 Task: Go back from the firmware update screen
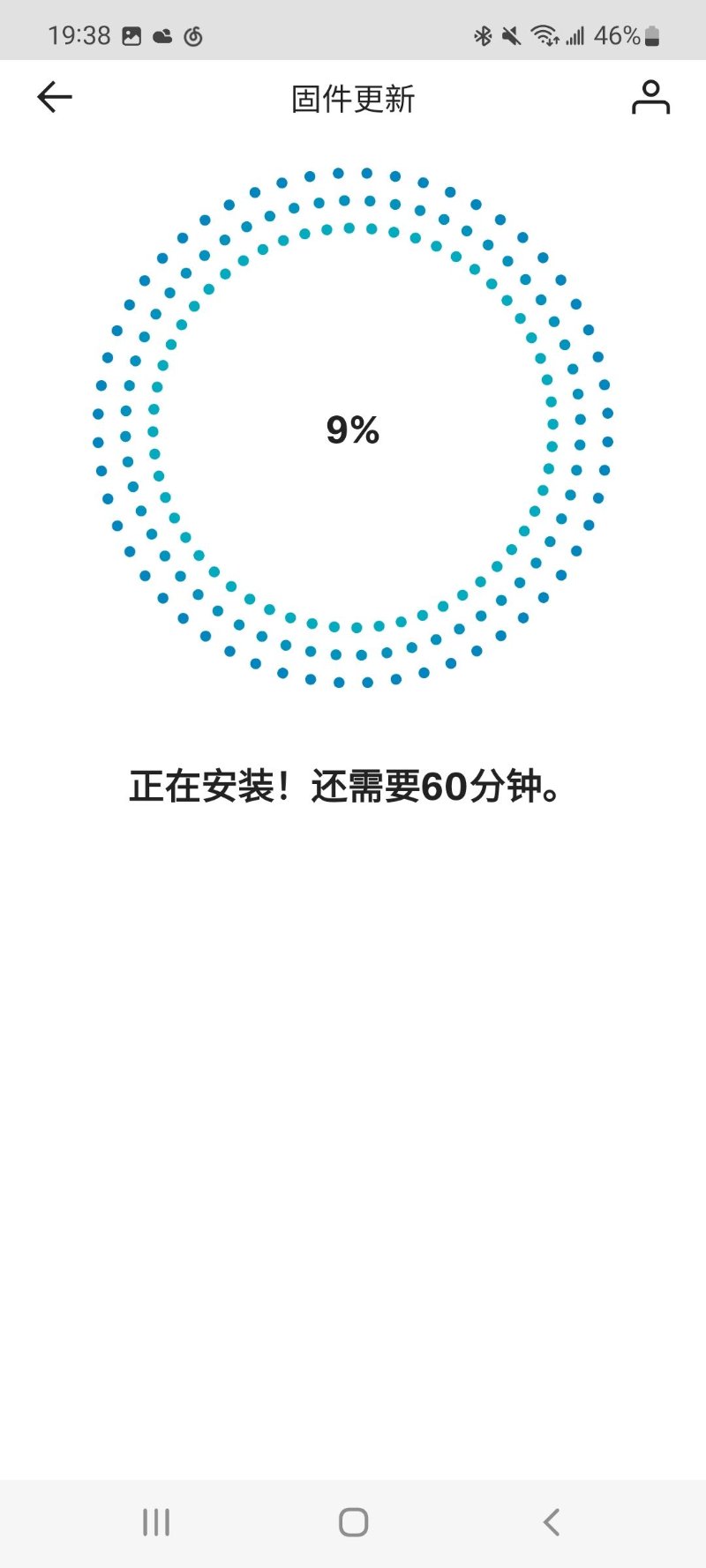(x=54, y=97)
